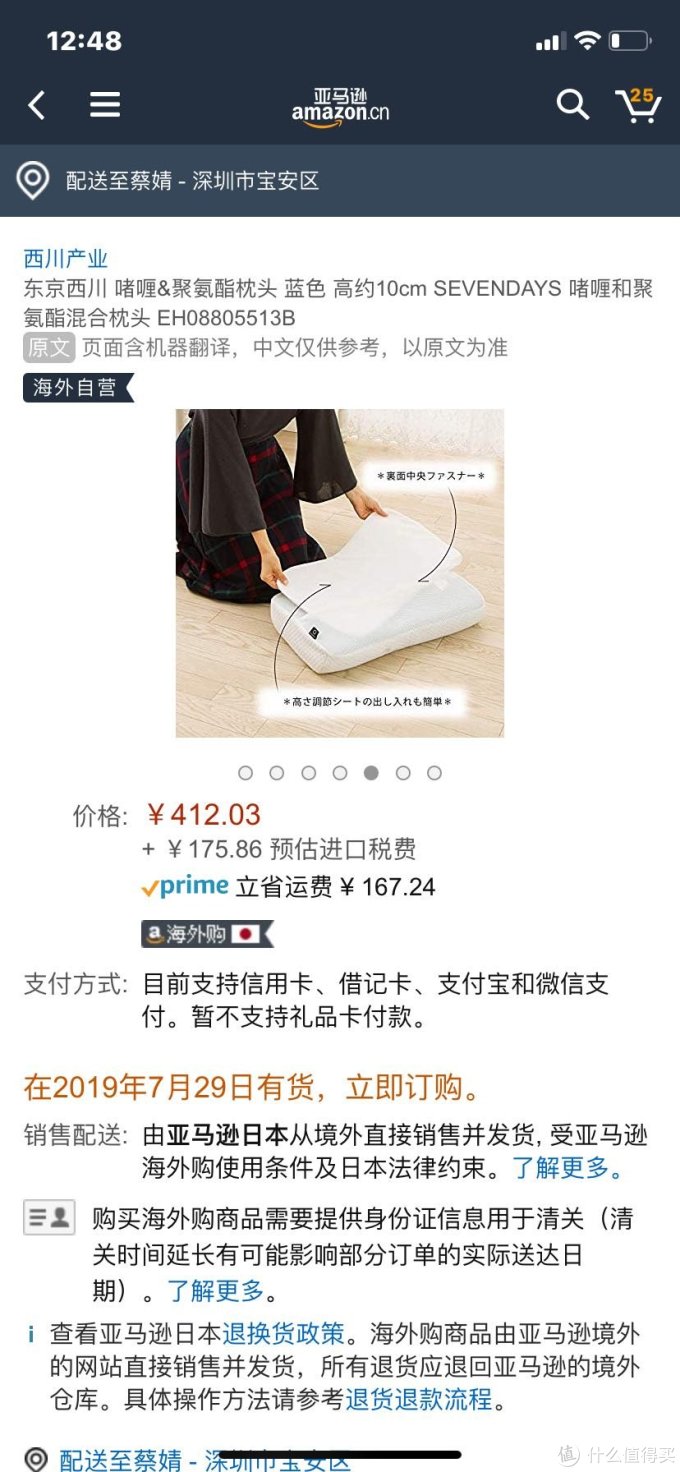The width and height of the screenshot is (680, 1472).
Task: Open the shopping cart
Action: pos(637,105)
